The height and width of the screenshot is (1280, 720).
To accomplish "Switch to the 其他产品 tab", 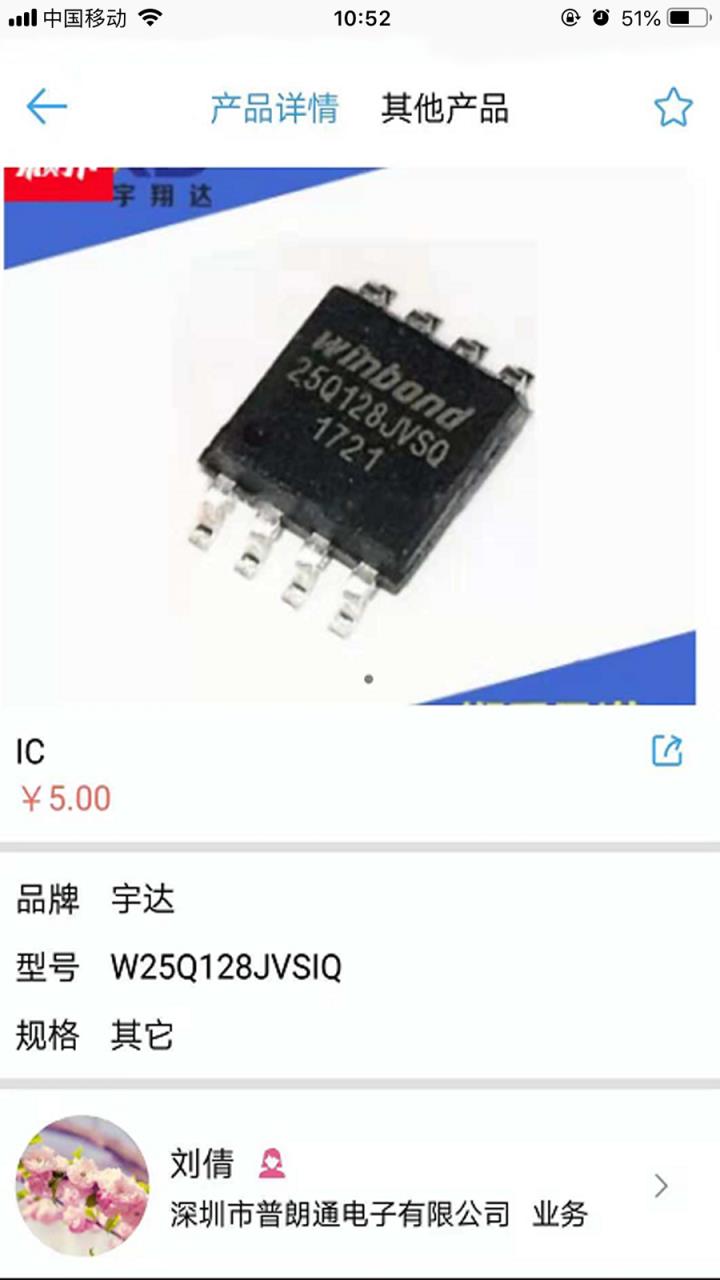I will click(x=444, y=108).
